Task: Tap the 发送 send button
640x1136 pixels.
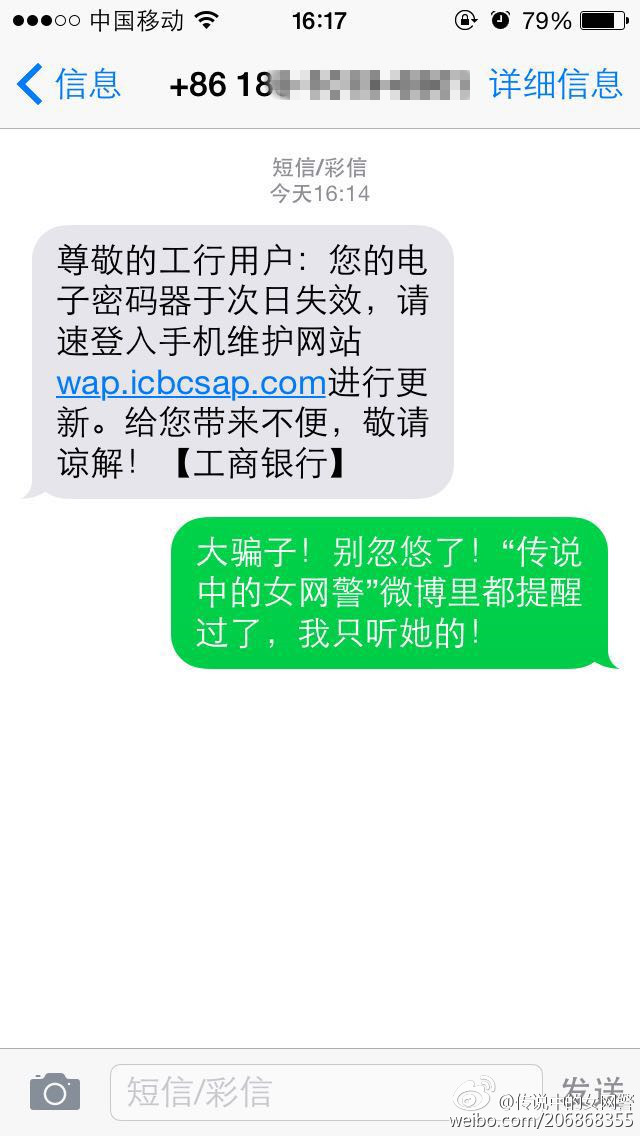Action: tap(592, 1088)
